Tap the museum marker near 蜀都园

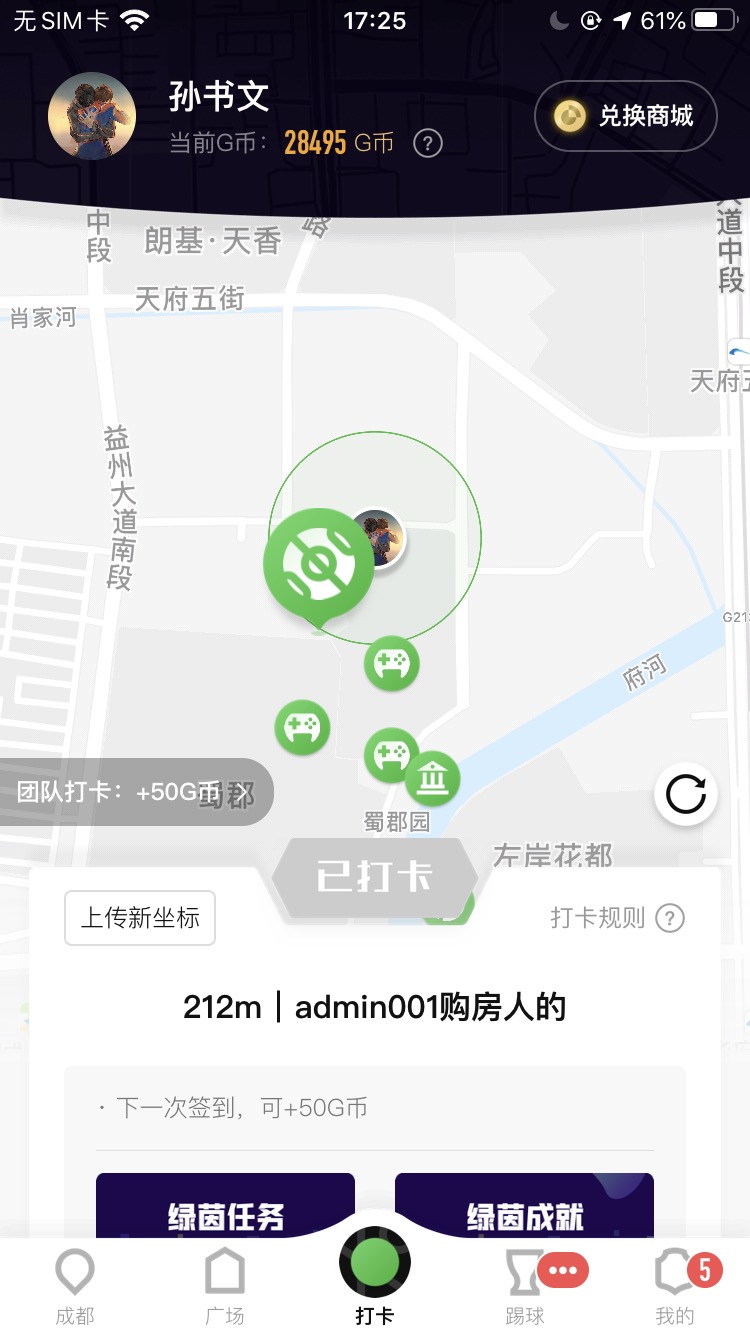[x=432, y=779]
